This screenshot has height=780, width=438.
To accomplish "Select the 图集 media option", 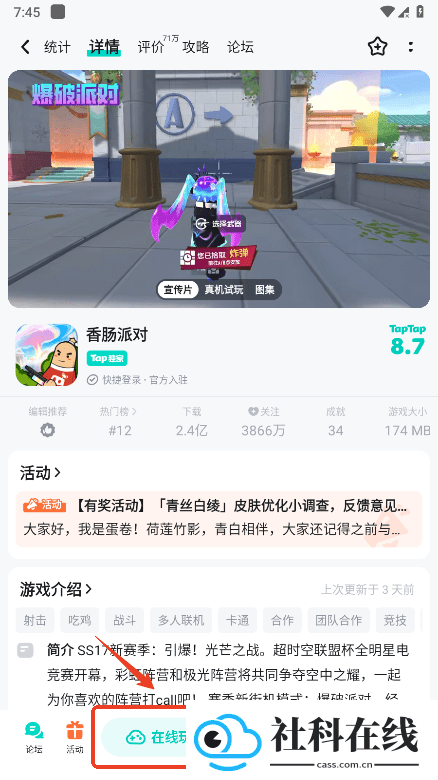I will (265, 290).
